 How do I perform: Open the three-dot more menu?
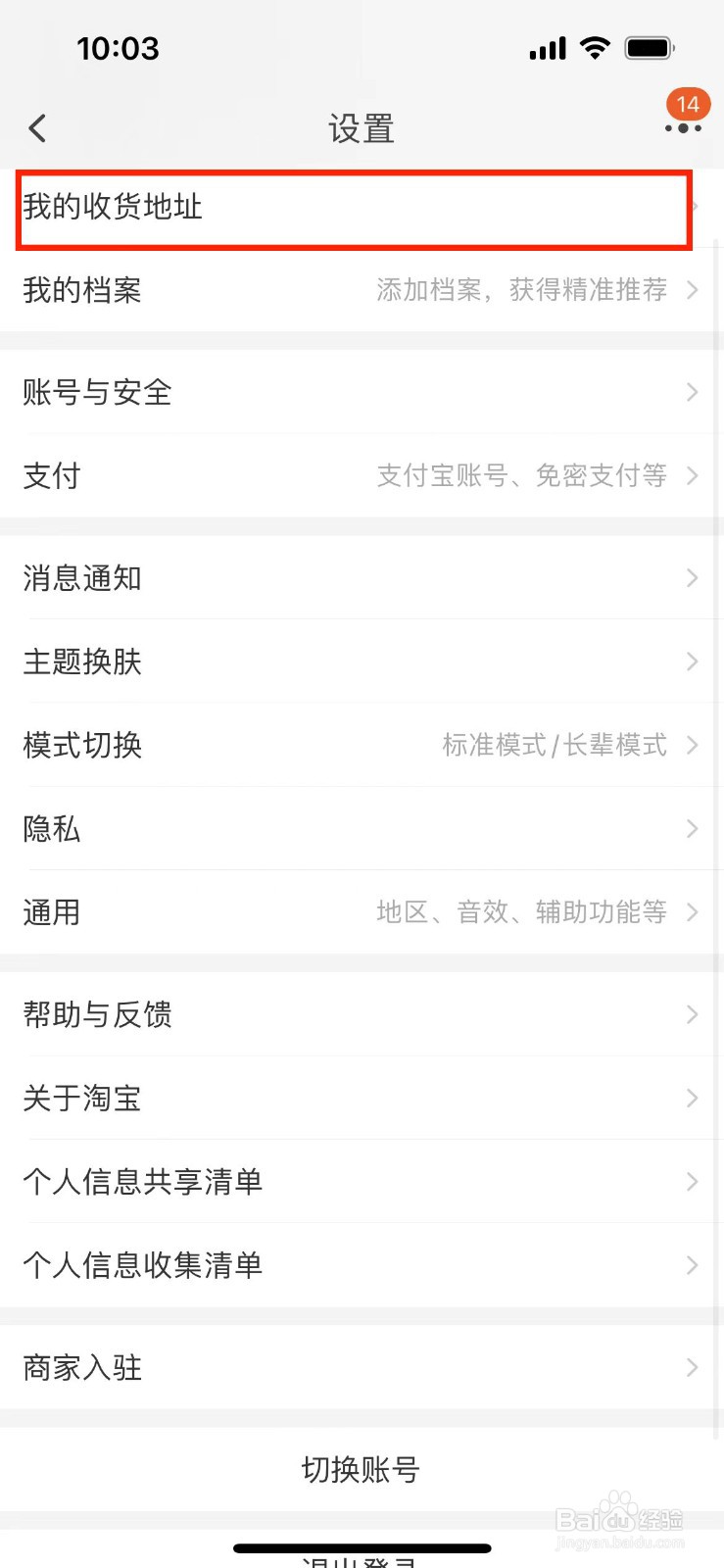(x=682, y=128)
